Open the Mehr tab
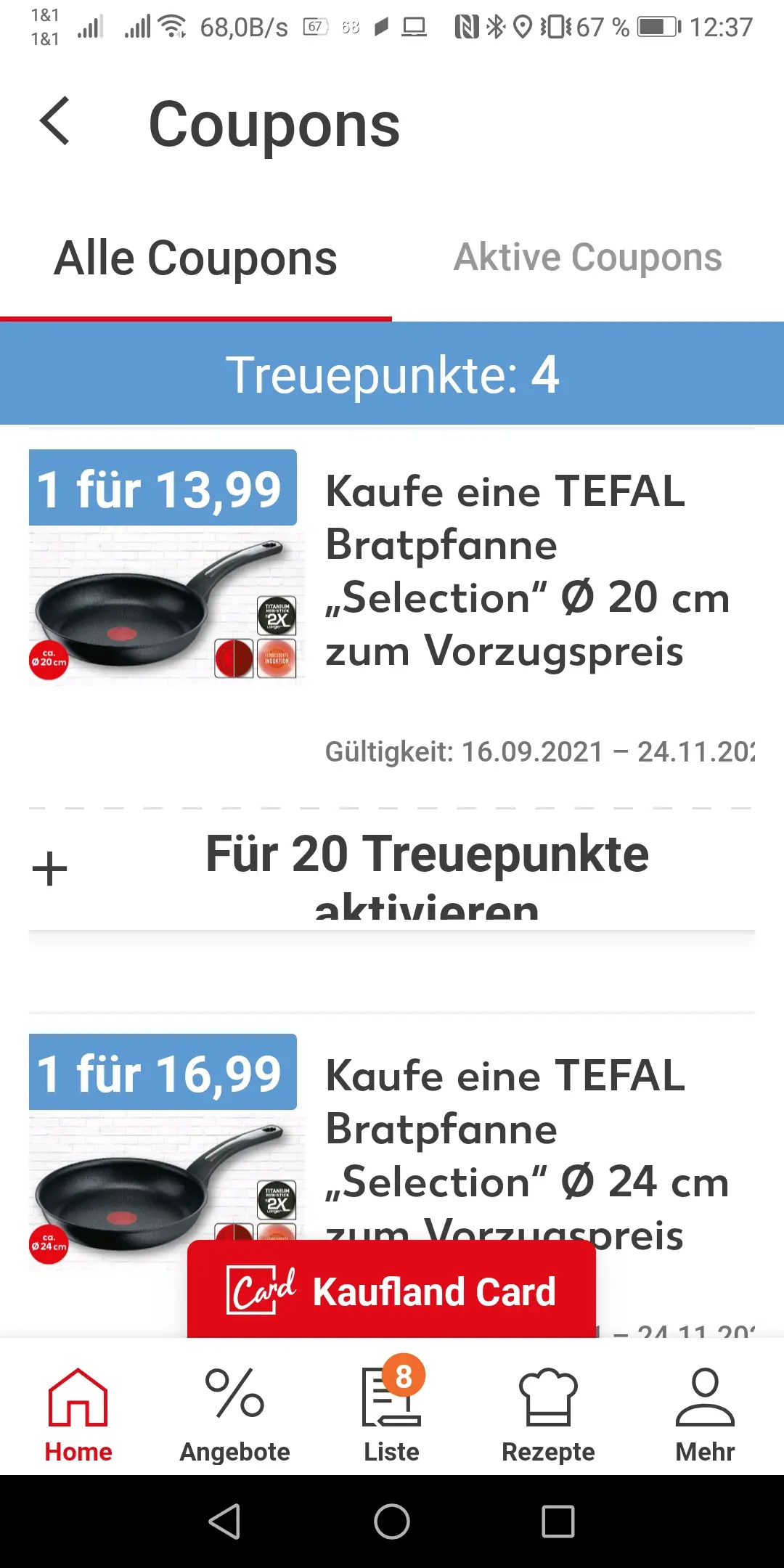The height and width of the screenshot is (1568, 784). coord(705,1414)
